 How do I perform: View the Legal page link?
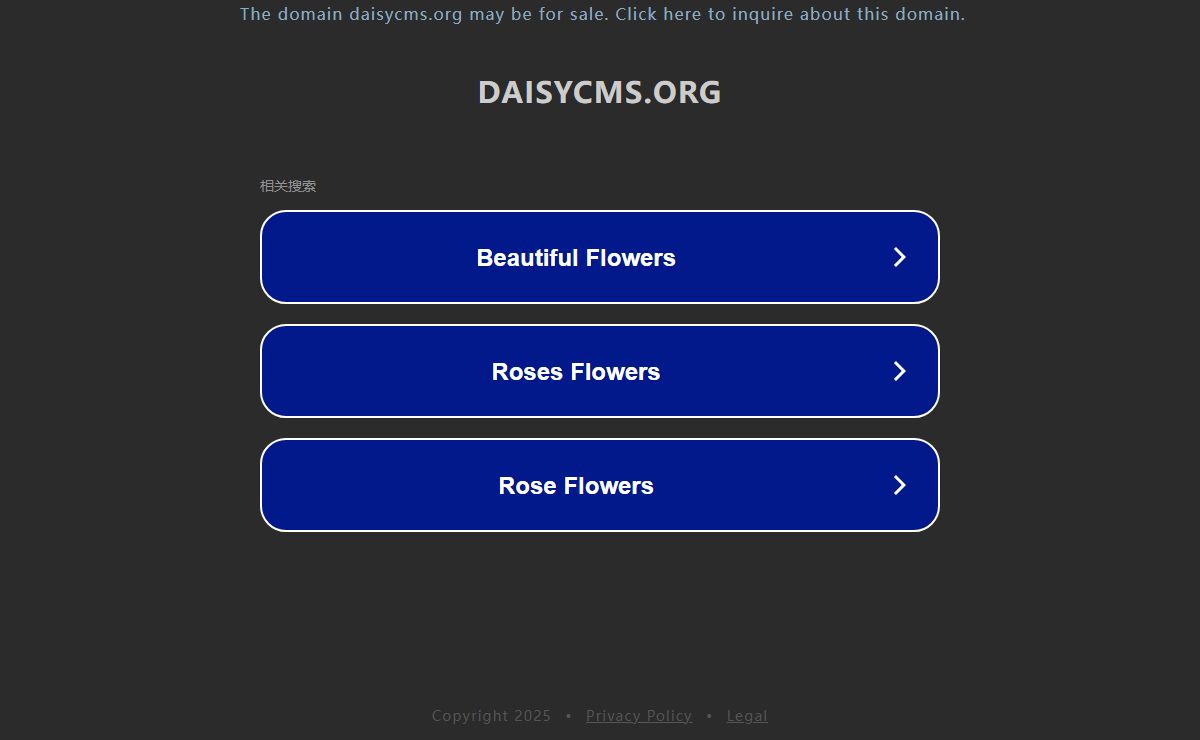point(747,716)
